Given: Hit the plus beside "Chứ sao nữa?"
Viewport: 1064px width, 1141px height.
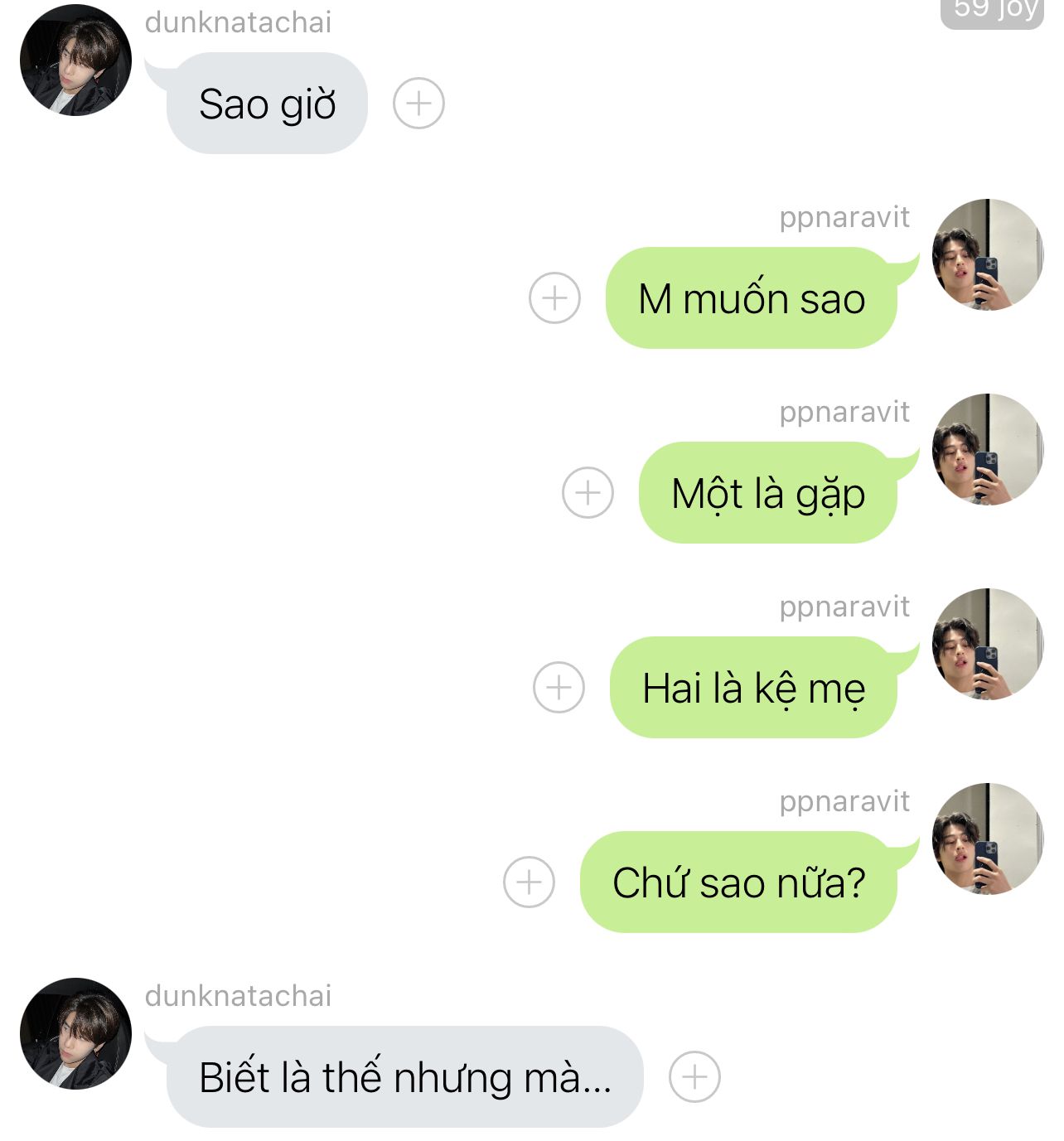Looking at the screenshot, I should pyautogui.click(x=529, y=882).
